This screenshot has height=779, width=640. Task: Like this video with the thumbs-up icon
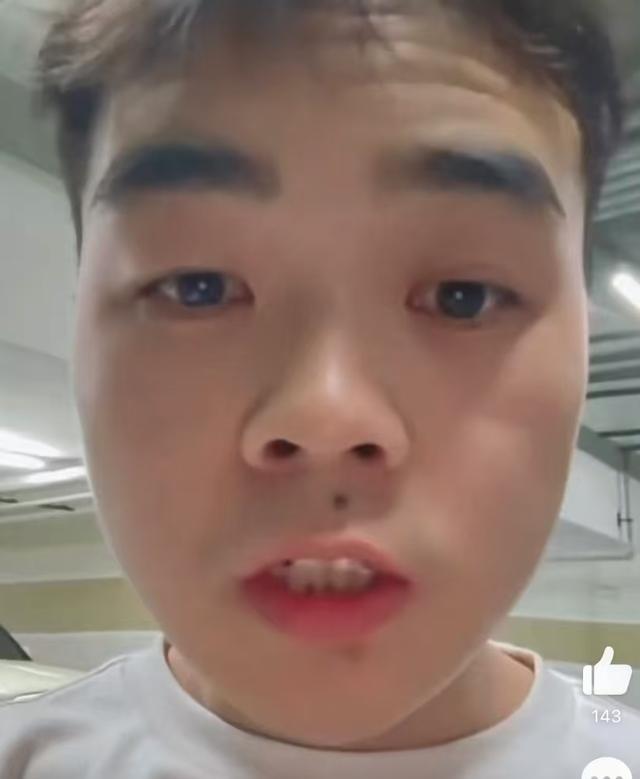pyautogui.click(x=606, y=672)
